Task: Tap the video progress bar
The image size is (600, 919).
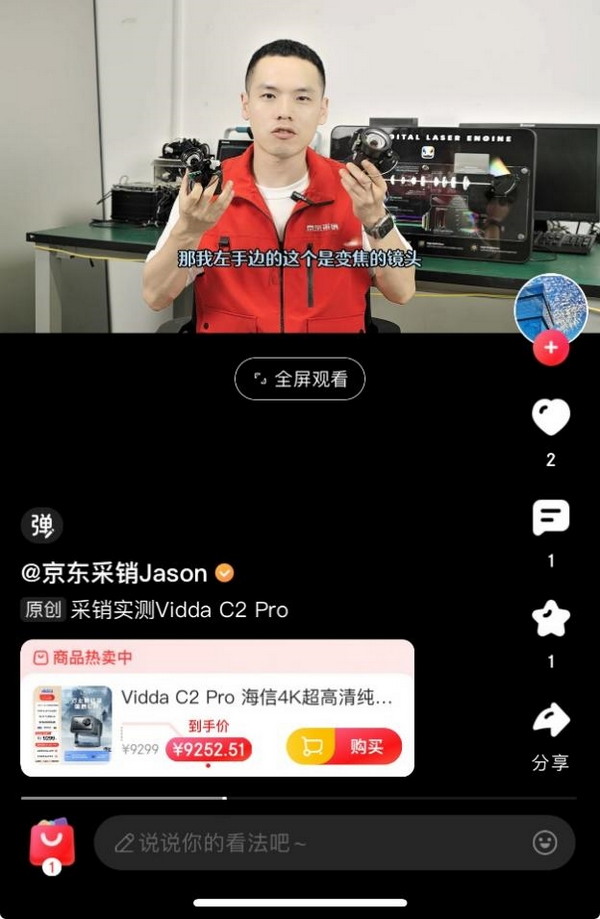Action: 298,798
